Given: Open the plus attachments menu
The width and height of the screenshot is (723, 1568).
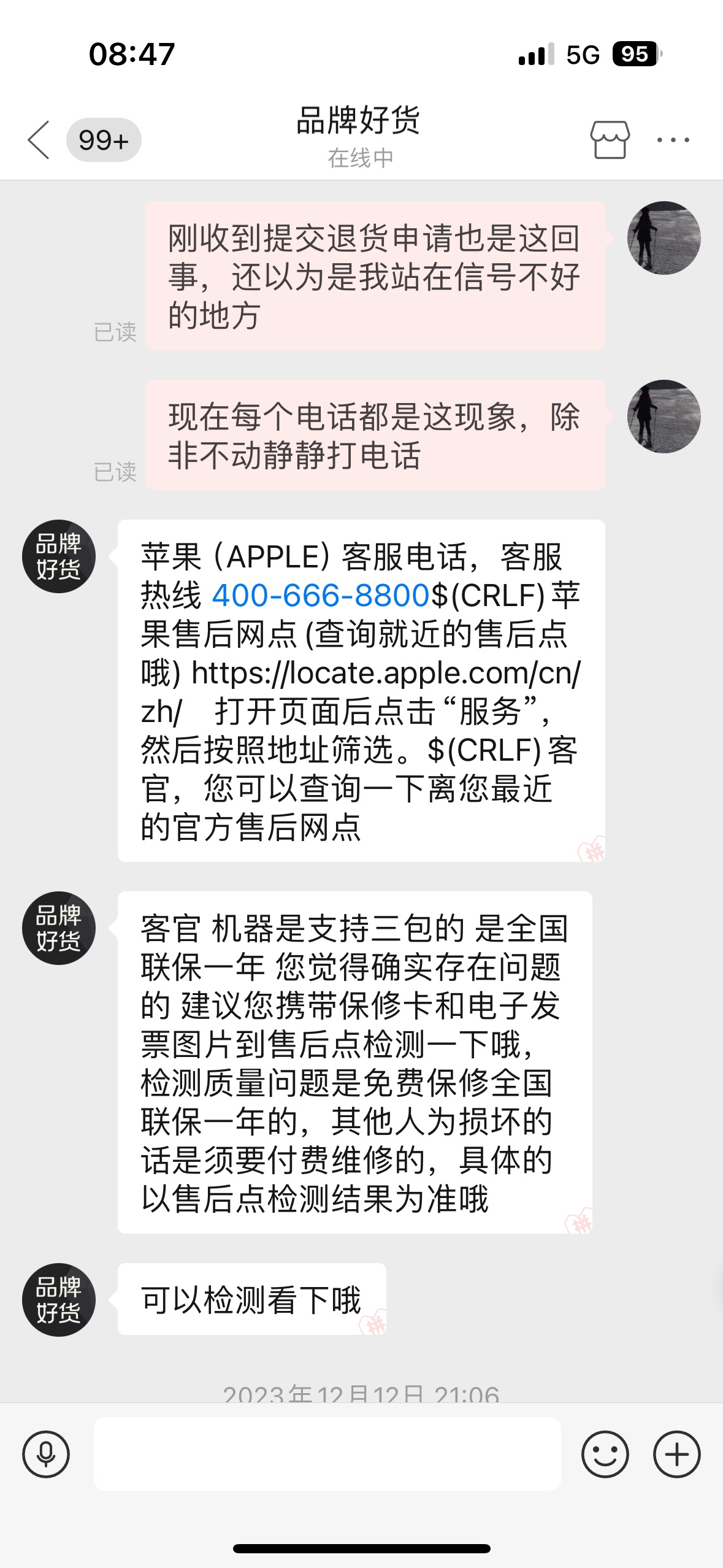Looking at the screenshot, I should (676, 1454).
